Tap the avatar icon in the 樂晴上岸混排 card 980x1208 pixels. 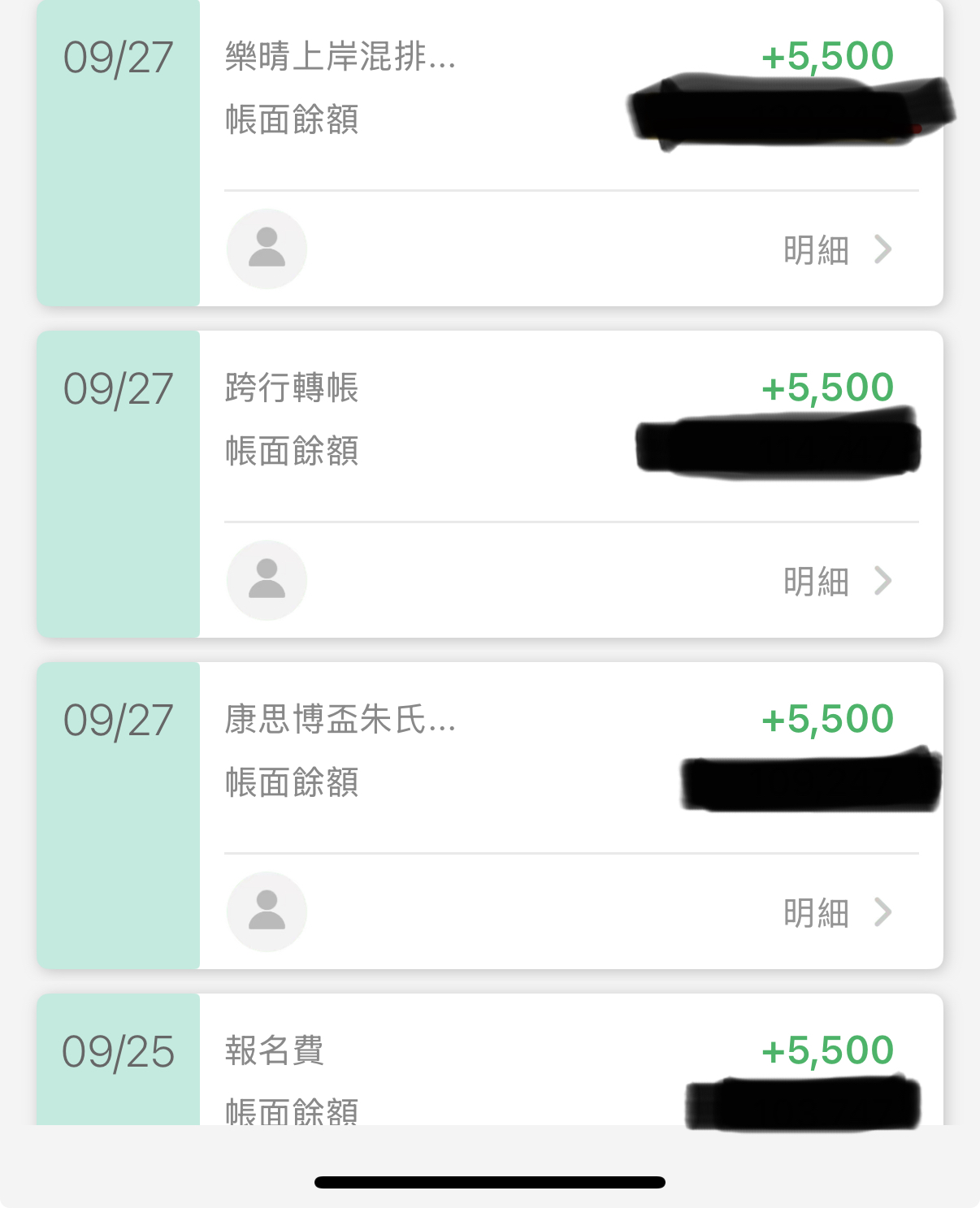(x=267, y=249)
